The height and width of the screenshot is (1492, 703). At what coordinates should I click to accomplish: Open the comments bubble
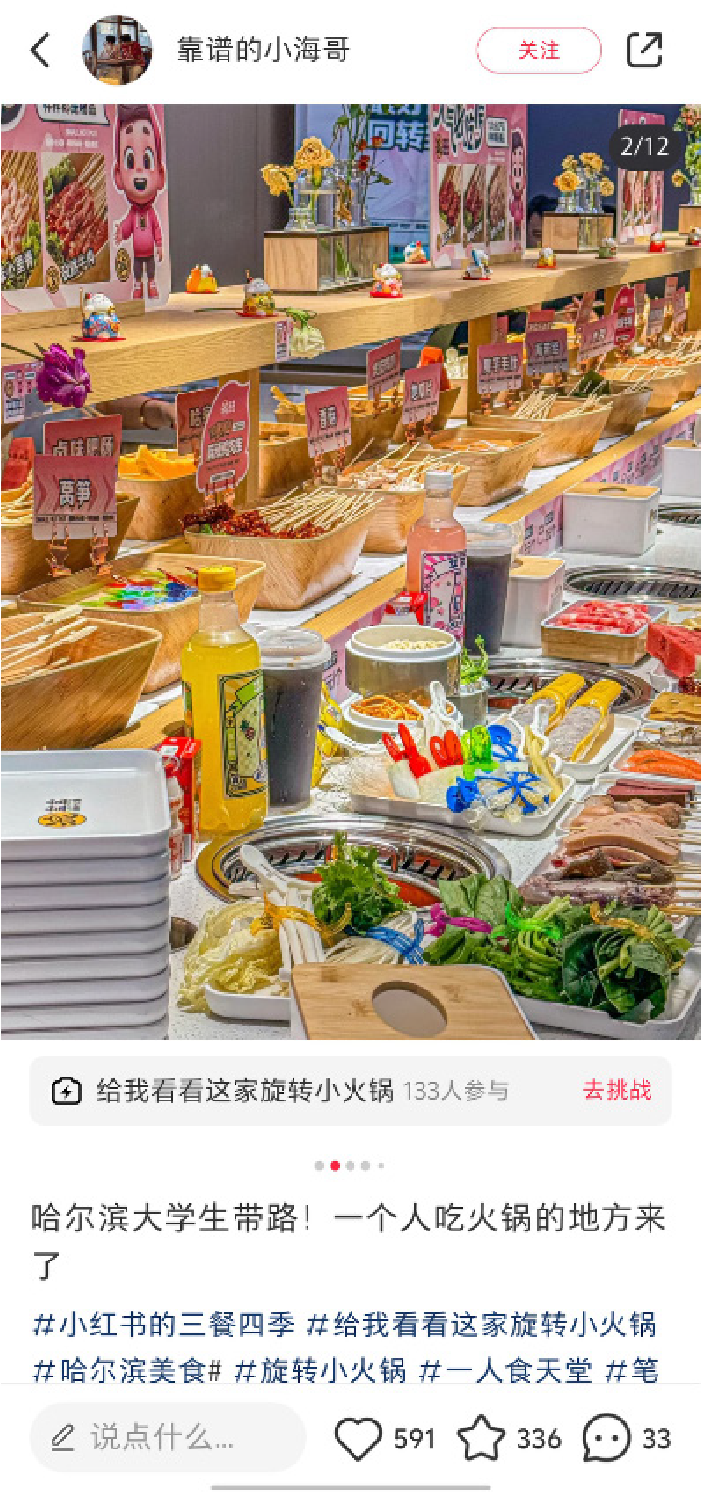pos(606,1439)
